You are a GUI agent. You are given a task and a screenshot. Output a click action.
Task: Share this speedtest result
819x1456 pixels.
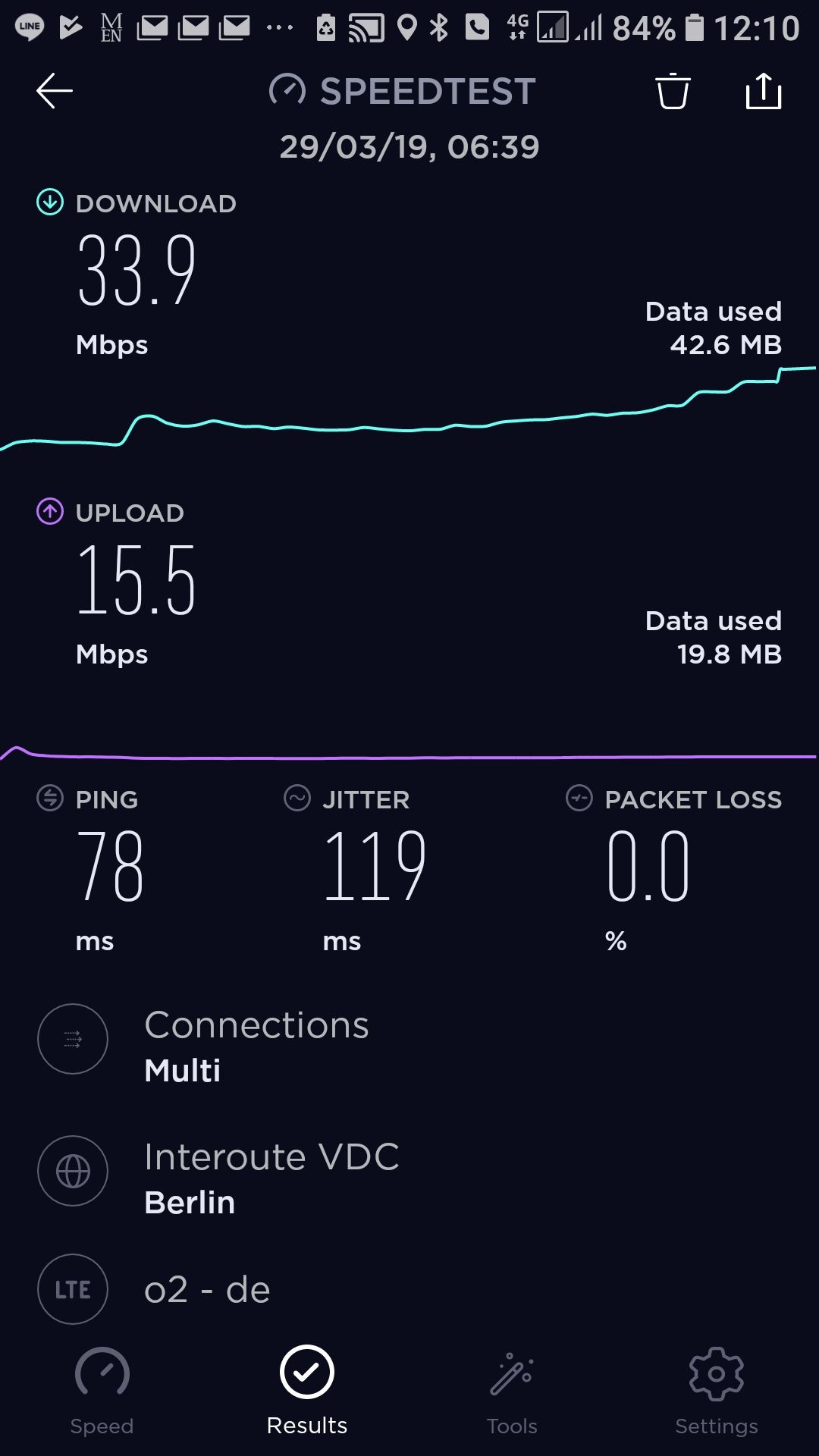point(764,90)
